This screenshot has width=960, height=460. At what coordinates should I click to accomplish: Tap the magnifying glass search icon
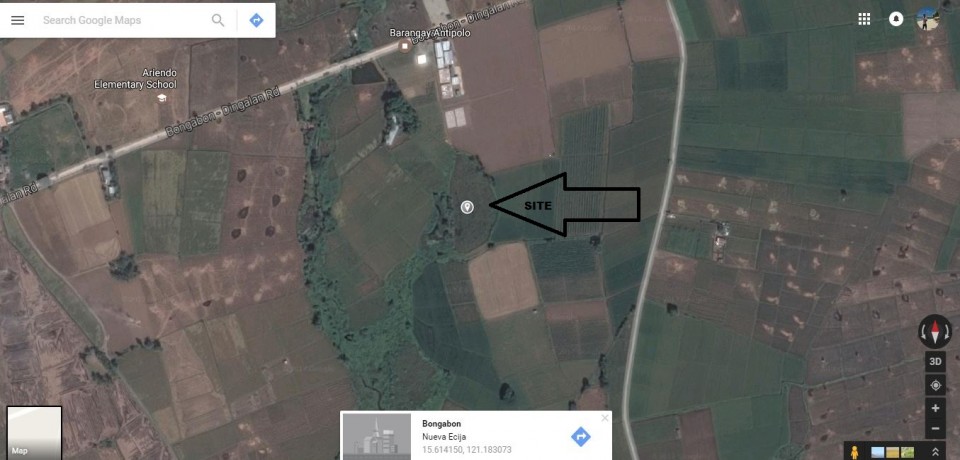click(x=218, y=20)
